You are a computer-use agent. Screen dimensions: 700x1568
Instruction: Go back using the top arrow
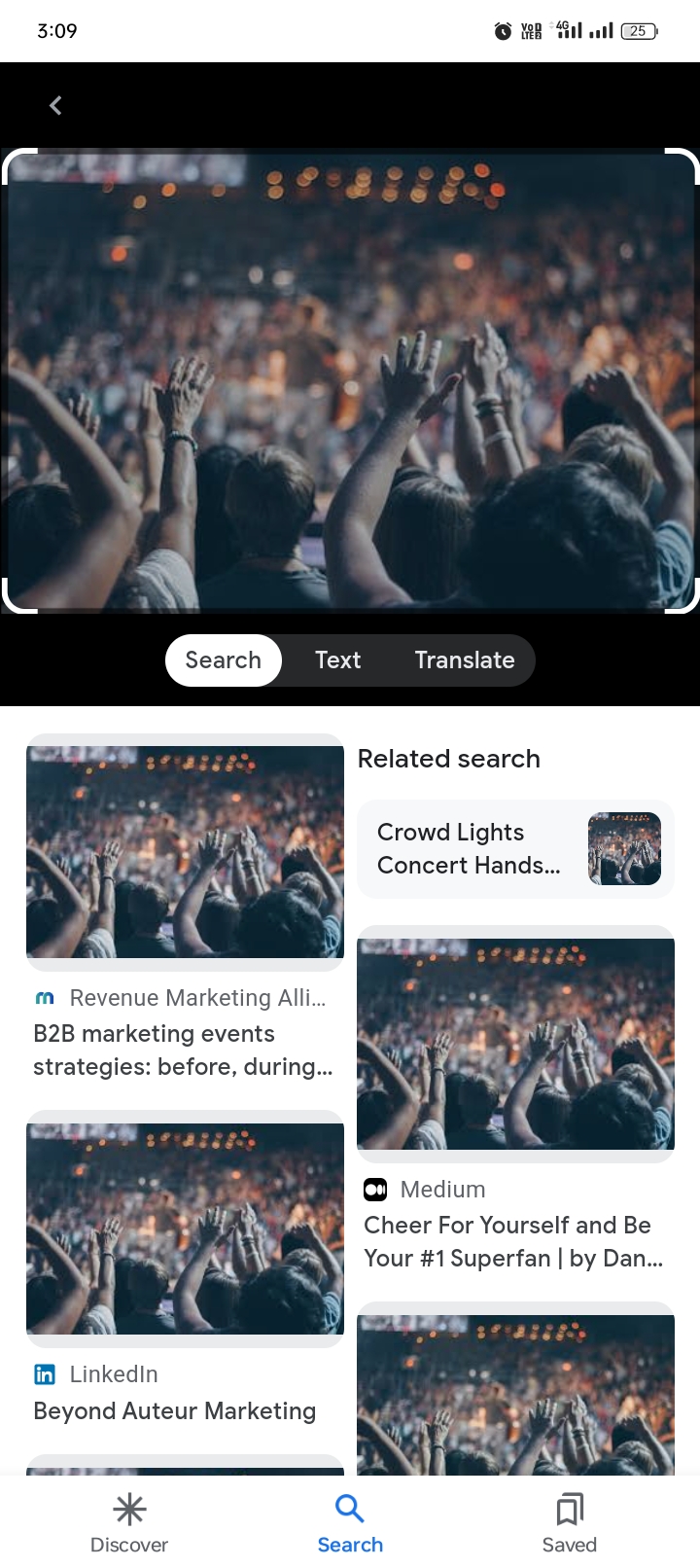click(x=55, y=105)
